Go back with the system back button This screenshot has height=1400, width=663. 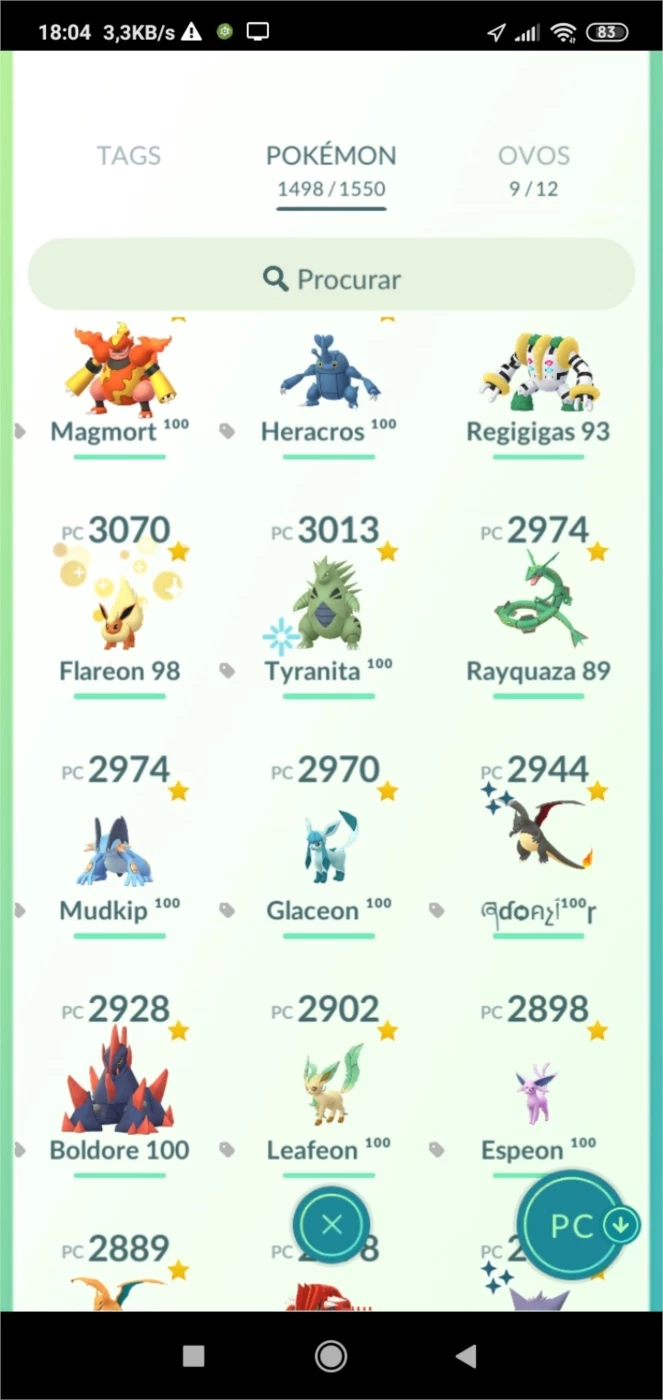tap(465, 1356)
